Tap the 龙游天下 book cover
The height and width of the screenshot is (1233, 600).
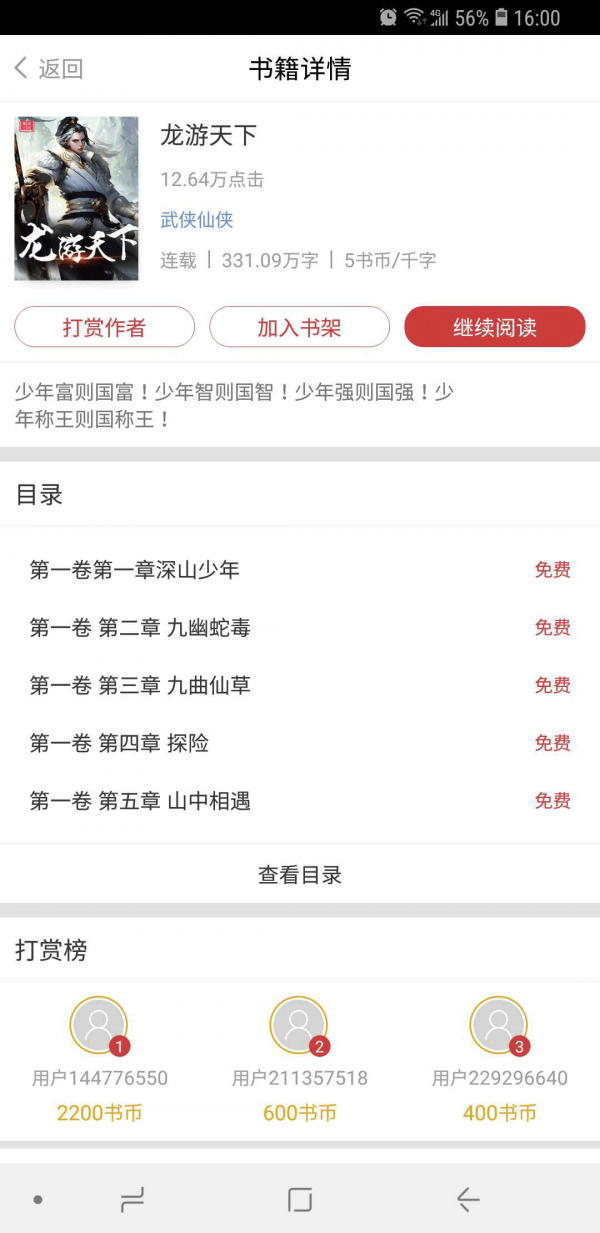click(76, 199)
